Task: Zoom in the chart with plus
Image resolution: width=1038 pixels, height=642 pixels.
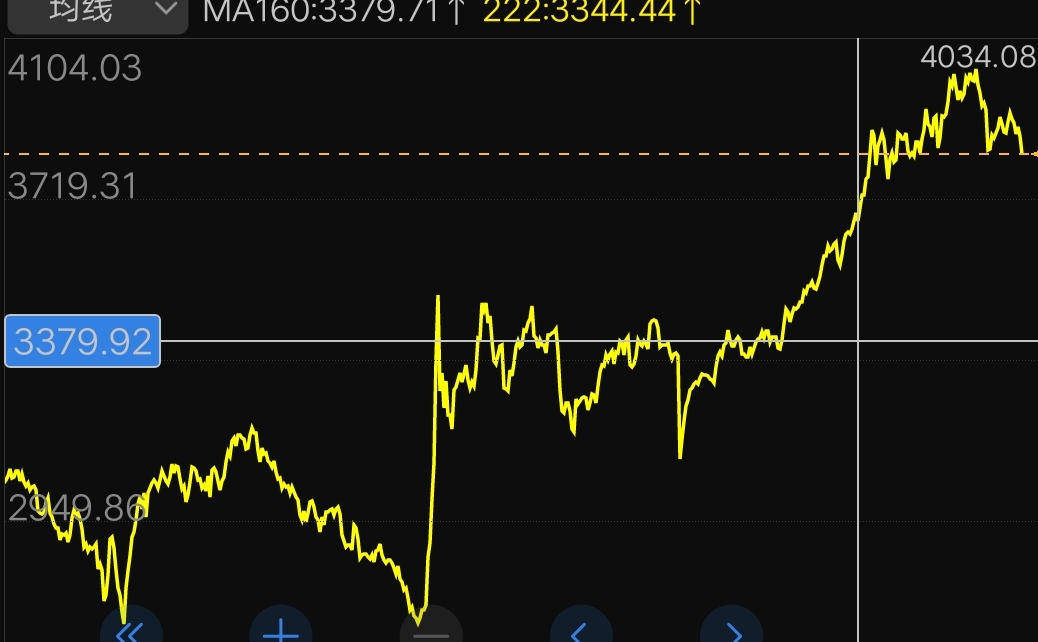Action: point(281,630)
